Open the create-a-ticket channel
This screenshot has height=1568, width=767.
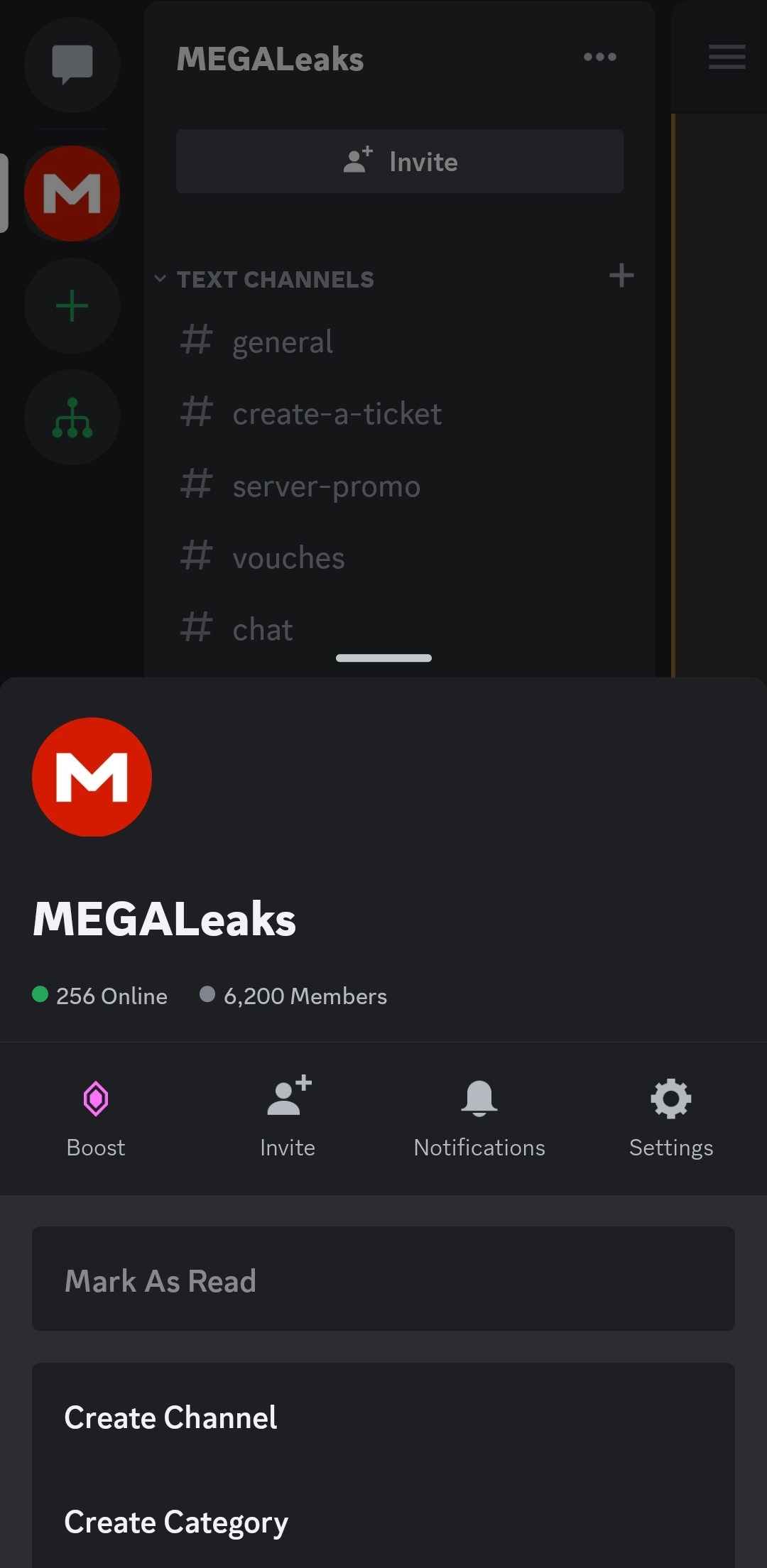click(x=337, y=414)
